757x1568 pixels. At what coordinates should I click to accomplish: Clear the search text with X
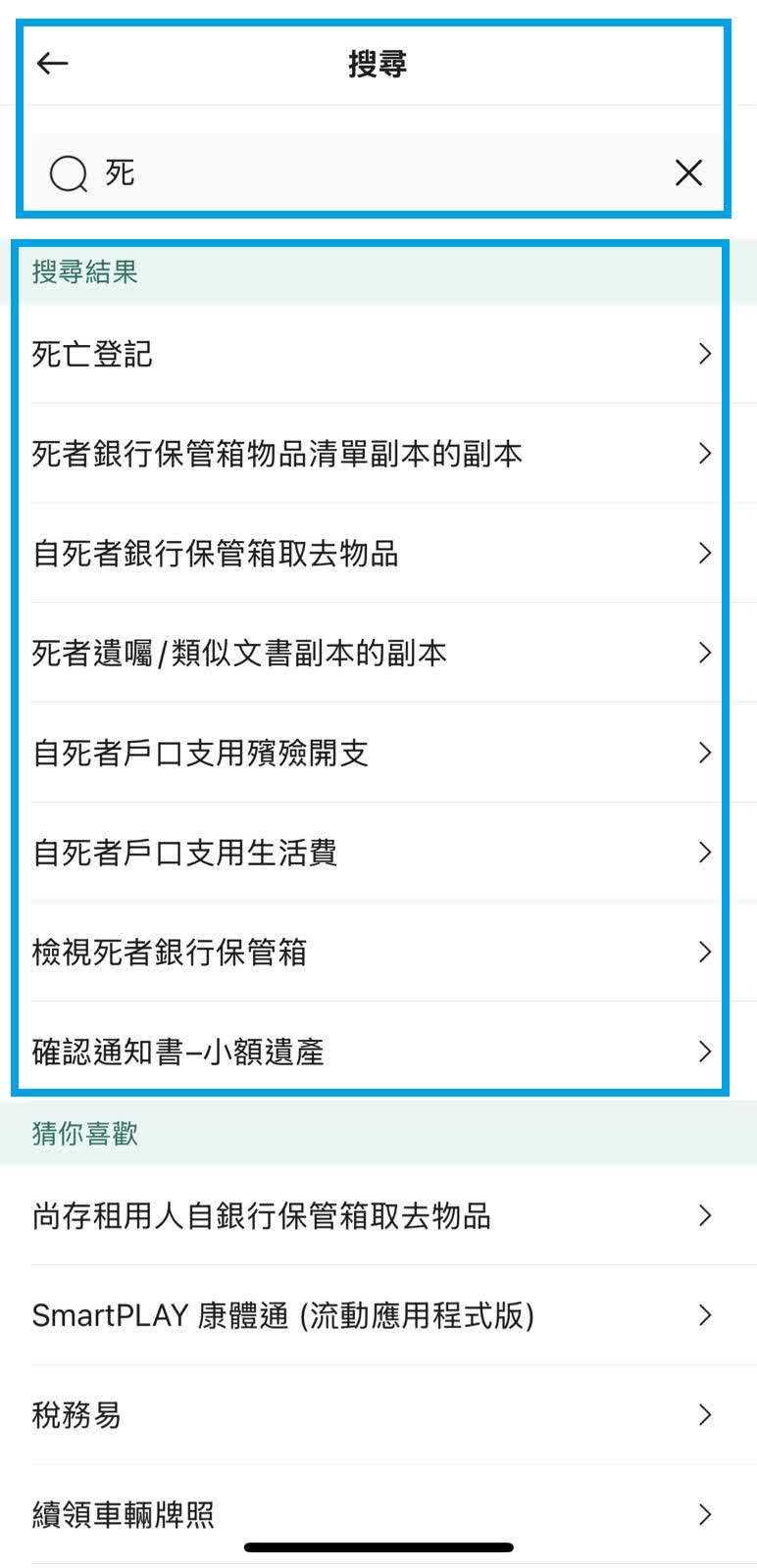(688, 173)
